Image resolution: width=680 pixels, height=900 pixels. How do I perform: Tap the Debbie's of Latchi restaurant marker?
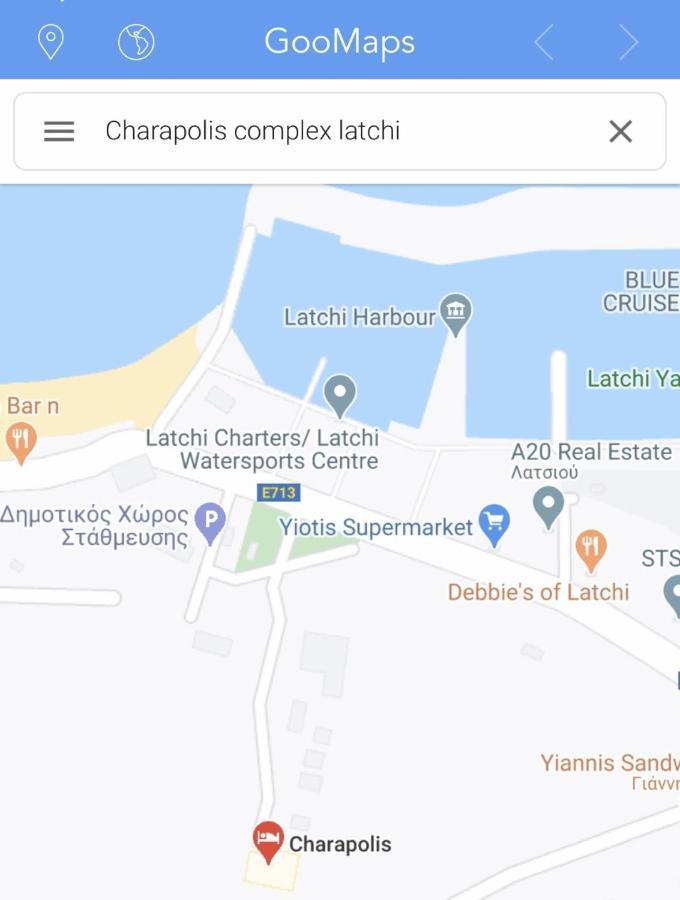591,549
